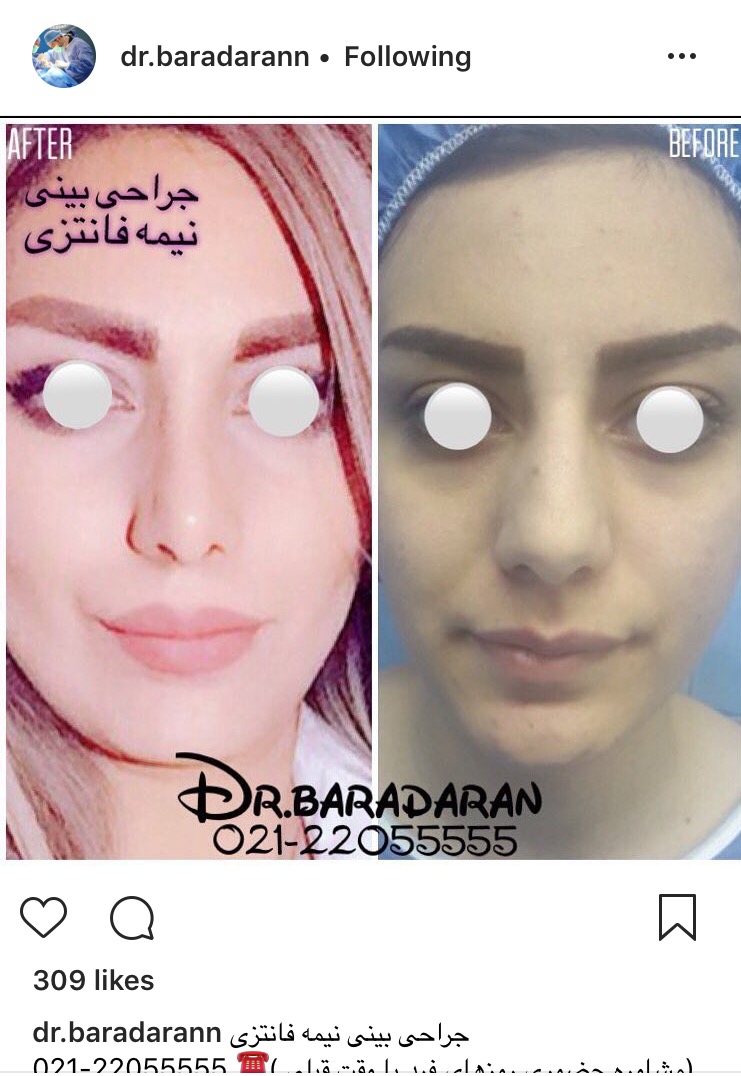Open the before and after post image
The image size is (741, 1076).
point(370,490)
